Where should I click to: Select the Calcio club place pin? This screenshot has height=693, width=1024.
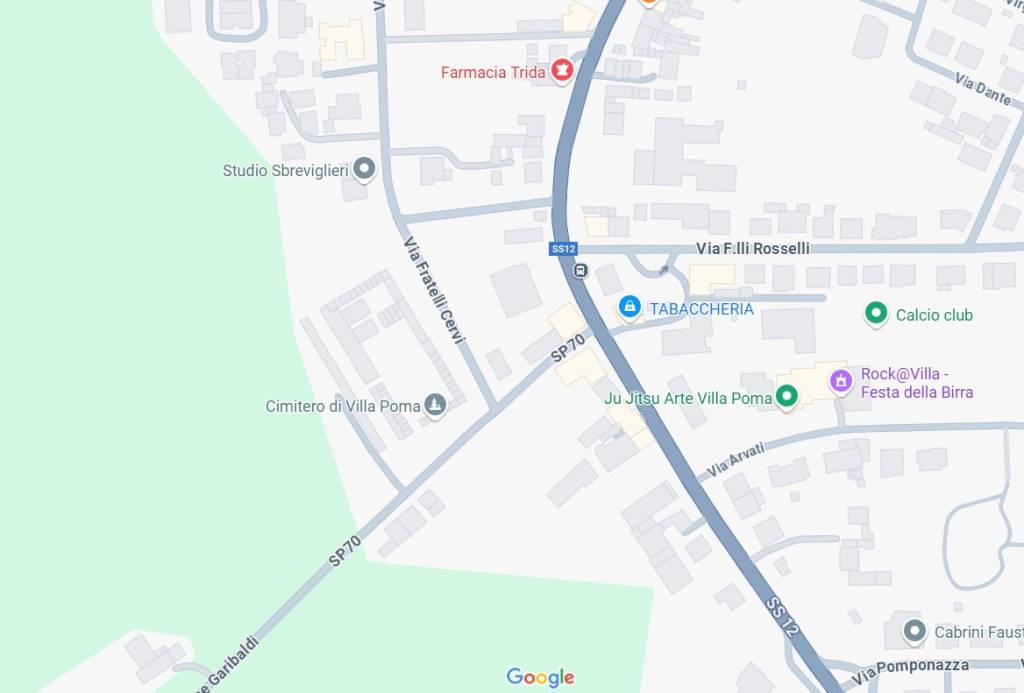pyautogui.click(x=876, y=314)
